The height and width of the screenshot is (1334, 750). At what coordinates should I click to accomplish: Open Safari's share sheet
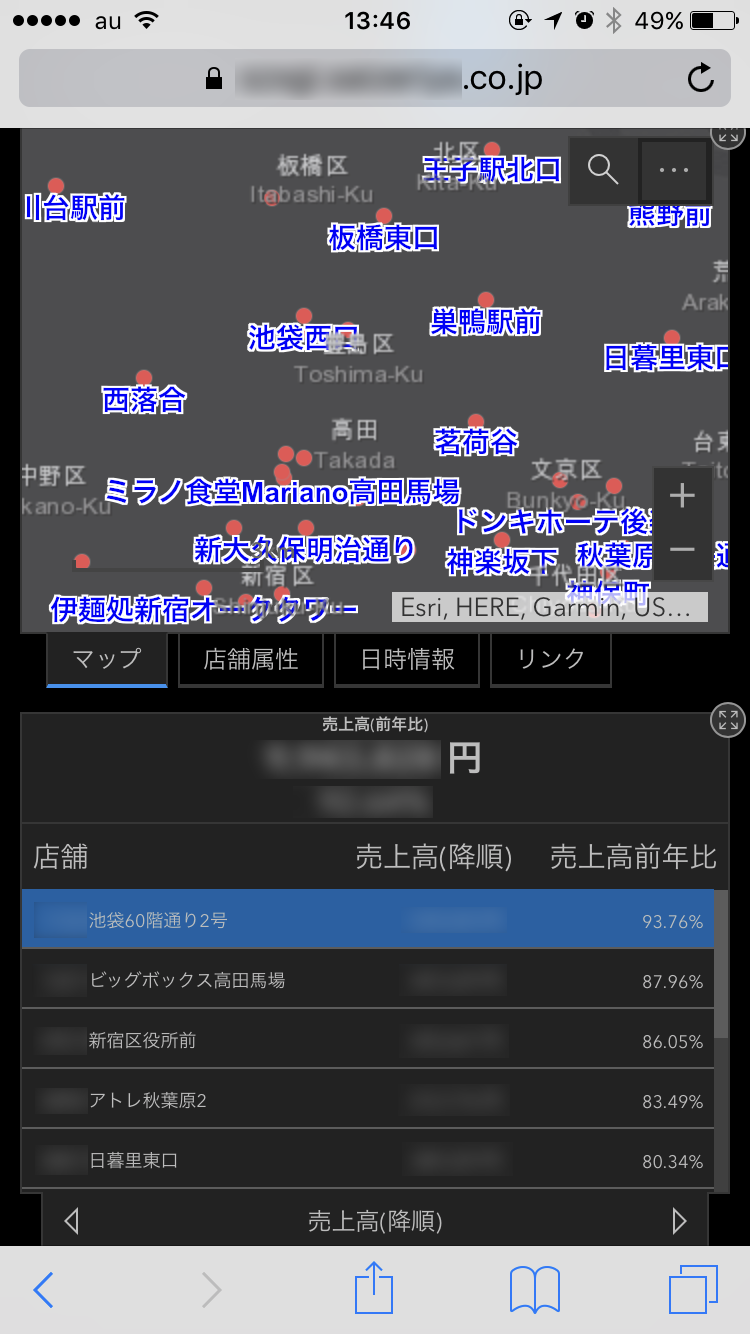click(x=374, y=1290)
